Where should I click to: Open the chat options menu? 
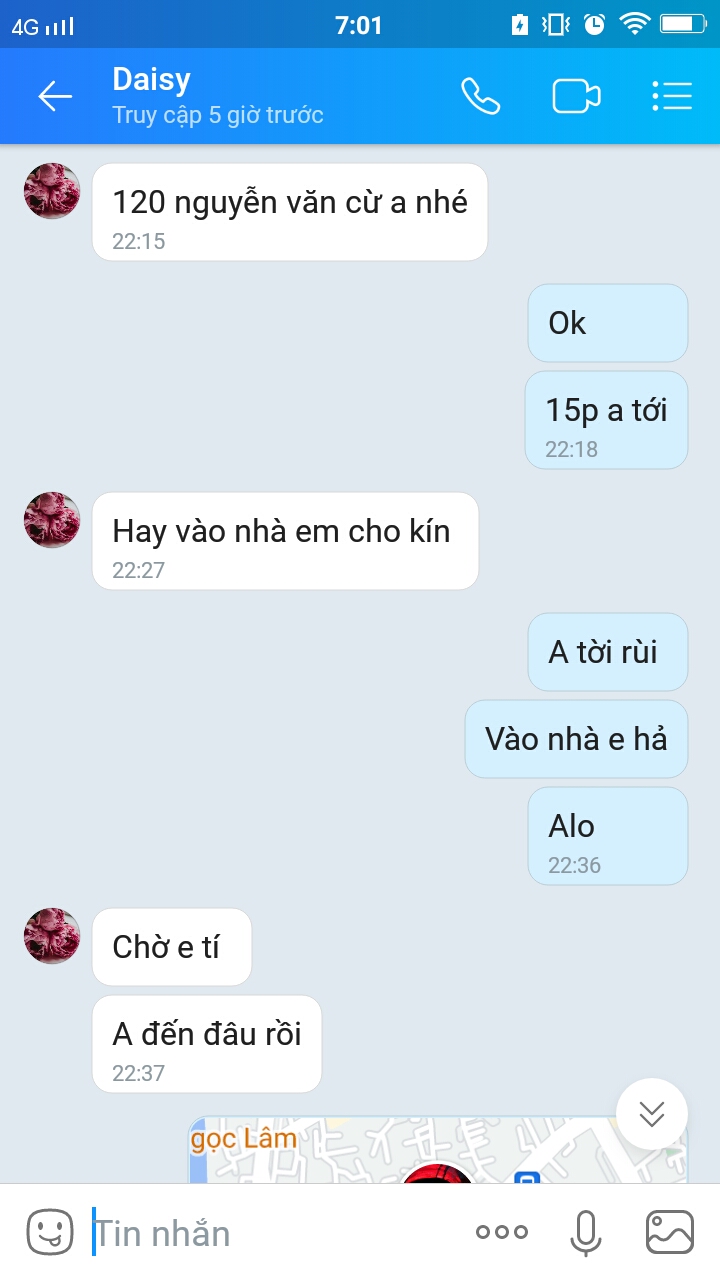coord(672,96)
